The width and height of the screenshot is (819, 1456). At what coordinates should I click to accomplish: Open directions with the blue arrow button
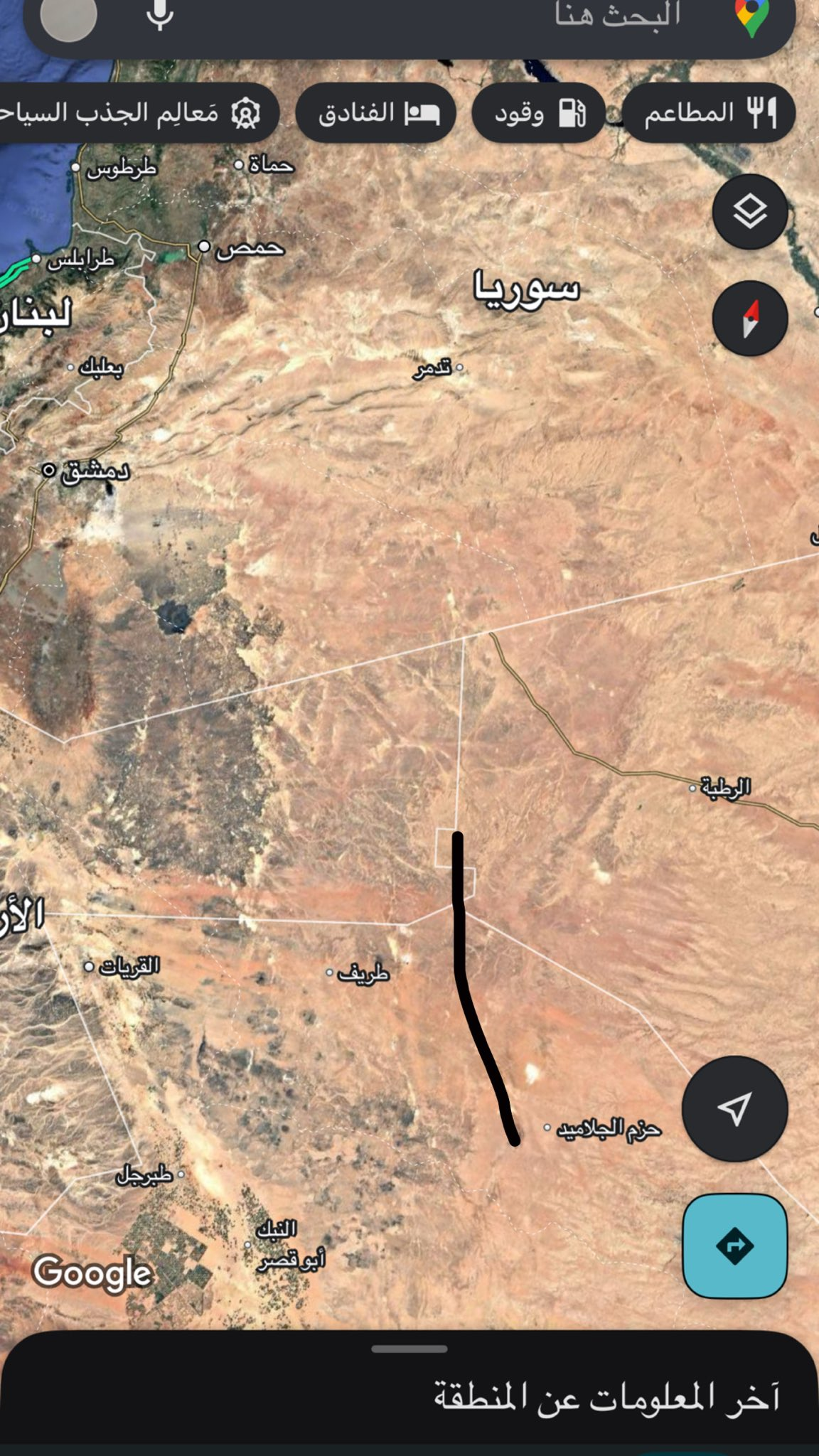pos(734,1246)
